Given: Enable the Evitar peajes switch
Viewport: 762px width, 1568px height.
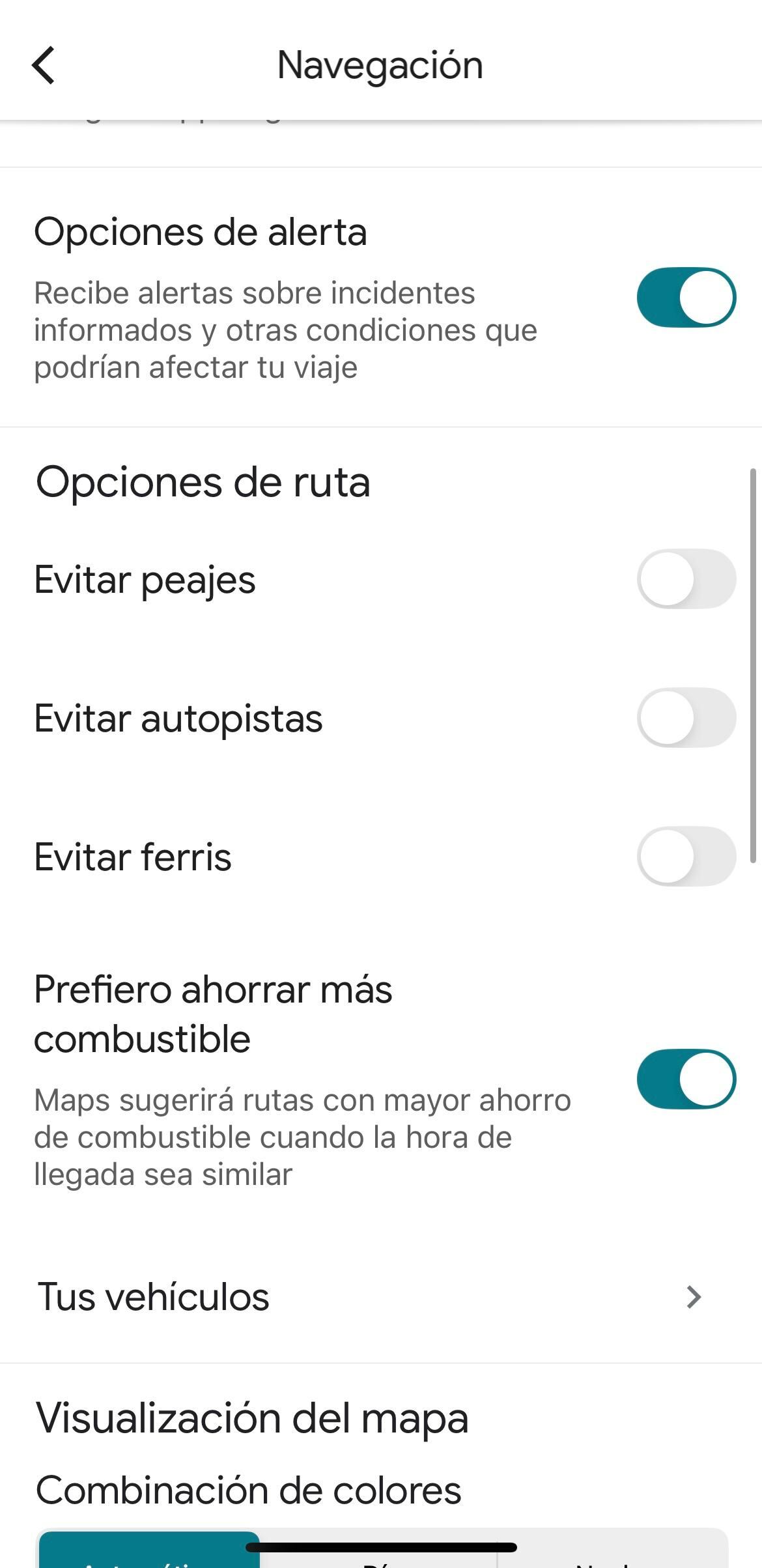Looking at the screenshot, I should (x=685, y=580).
